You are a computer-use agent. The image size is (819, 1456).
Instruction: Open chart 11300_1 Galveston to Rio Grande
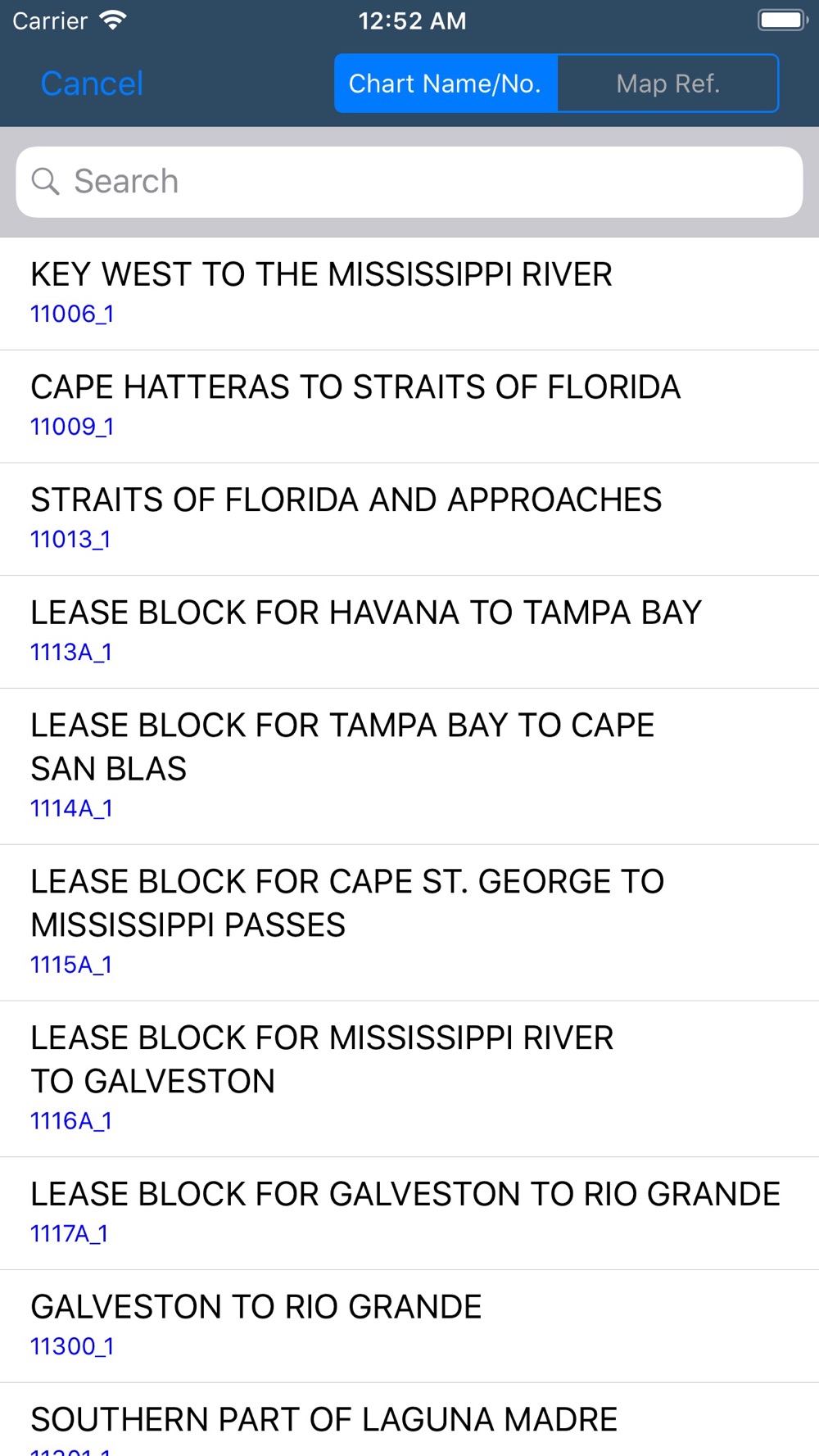tap(409, 1327)
